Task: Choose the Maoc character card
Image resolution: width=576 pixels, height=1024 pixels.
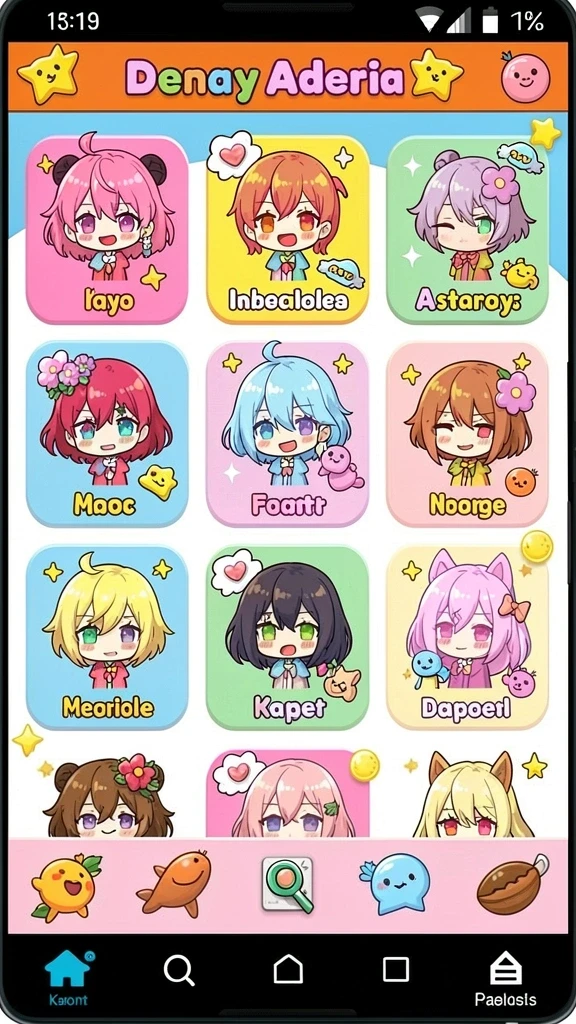Action: 107,434
